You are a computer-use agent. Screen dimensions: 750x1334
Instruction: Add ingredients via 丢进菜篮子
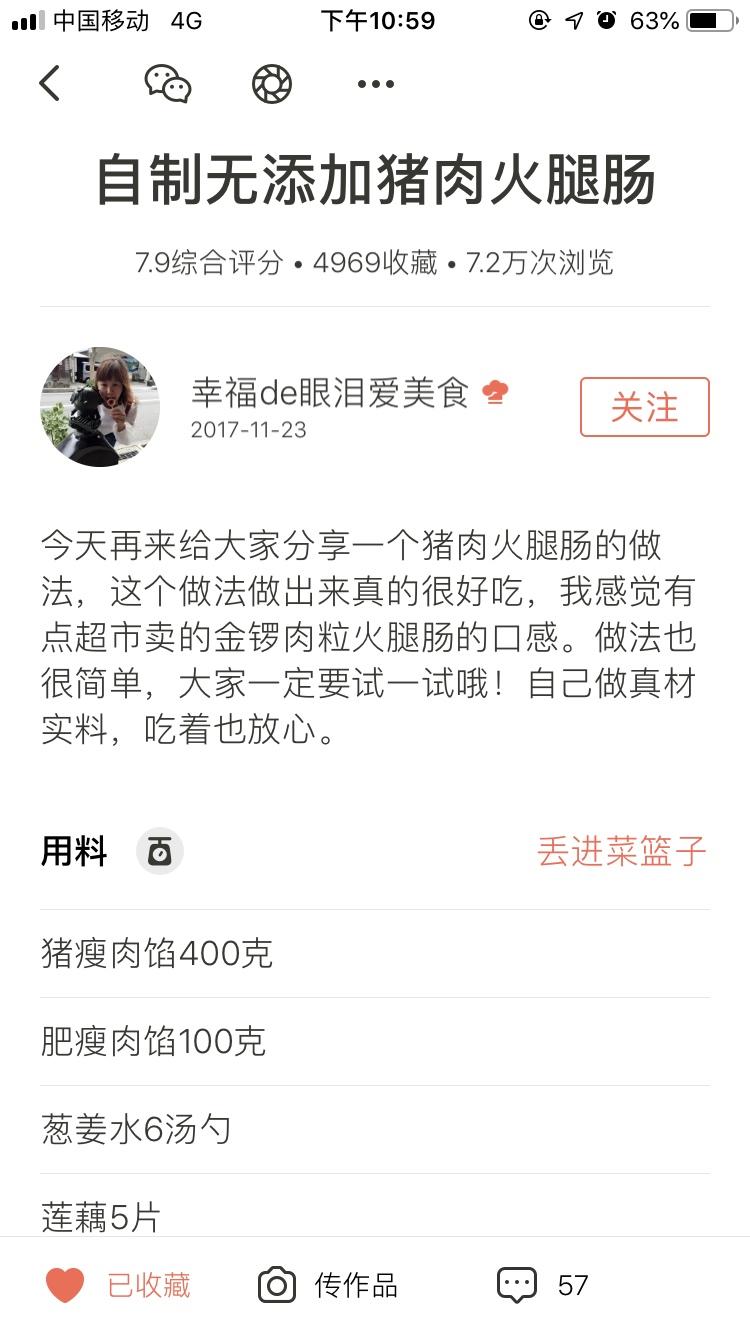[x=622, y=852]
